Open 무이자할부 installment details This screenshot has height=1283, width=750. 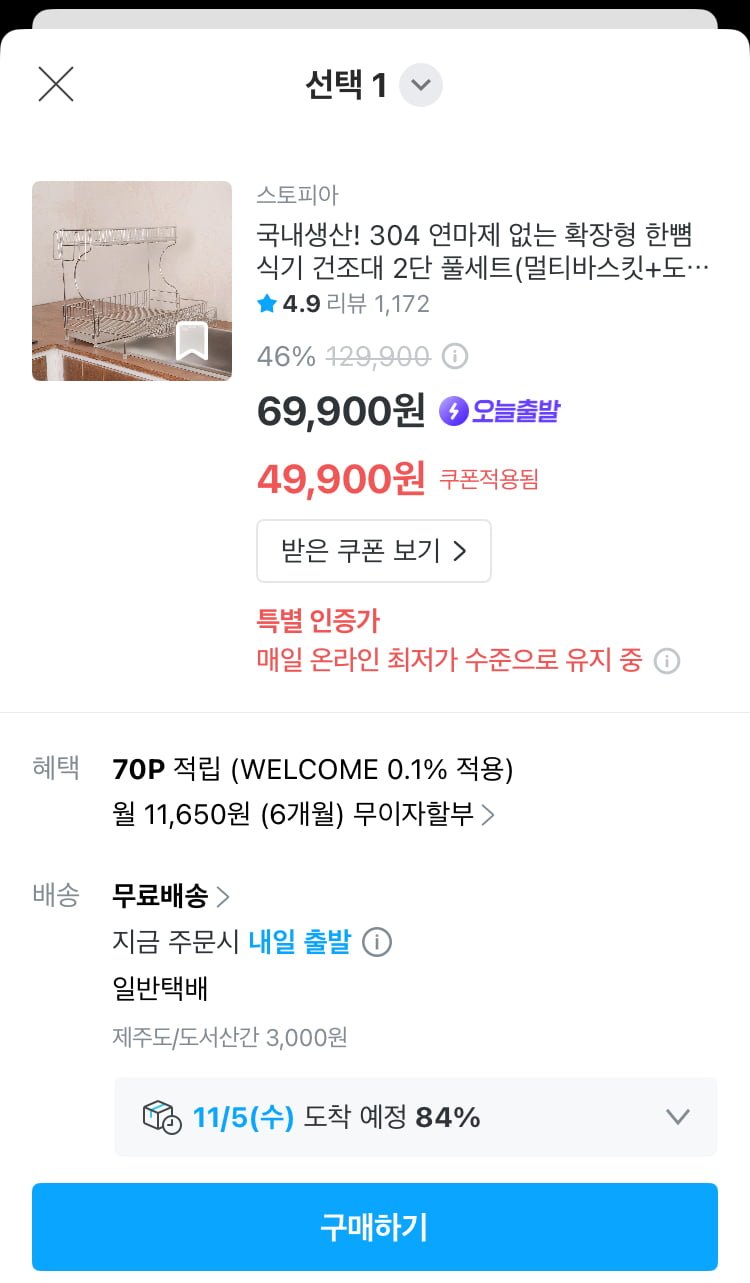pyautogui.click(x=487, y=816)
